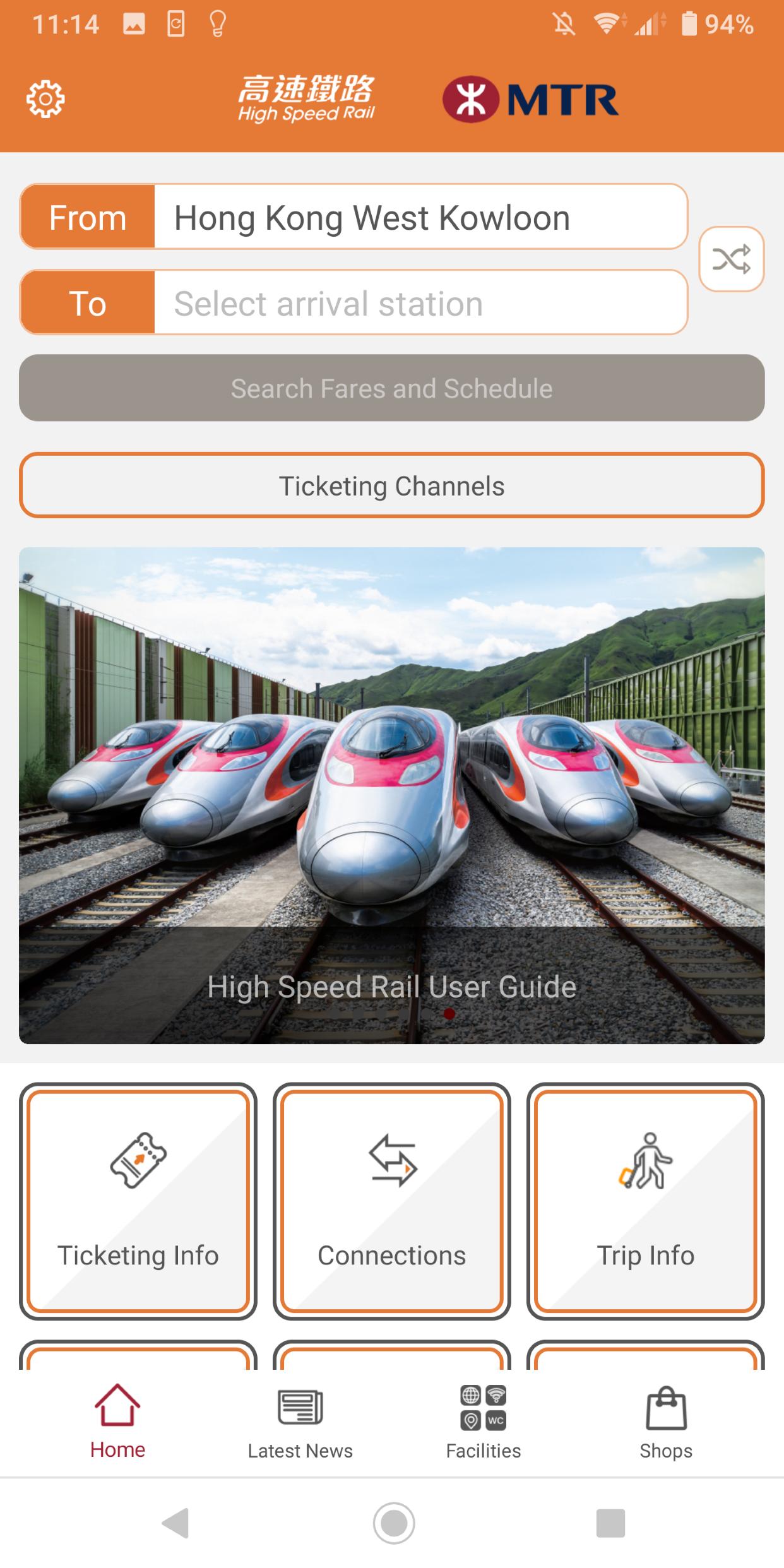Open Ticketing Channels
This screenshot has height=1568, width=784.
[x=391, y=485]
